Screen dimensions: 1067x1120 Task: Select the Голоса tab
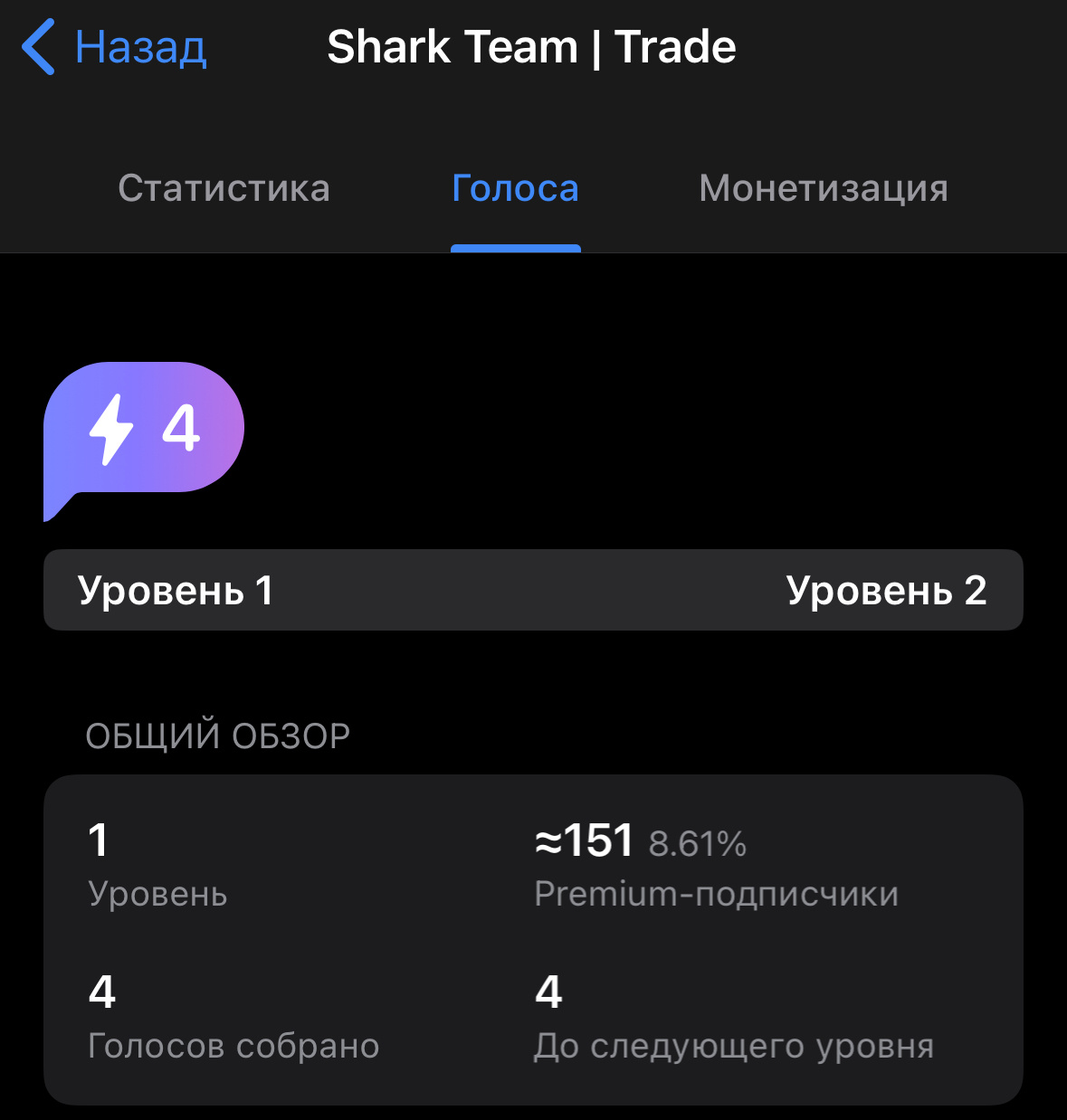click(515, 188)
